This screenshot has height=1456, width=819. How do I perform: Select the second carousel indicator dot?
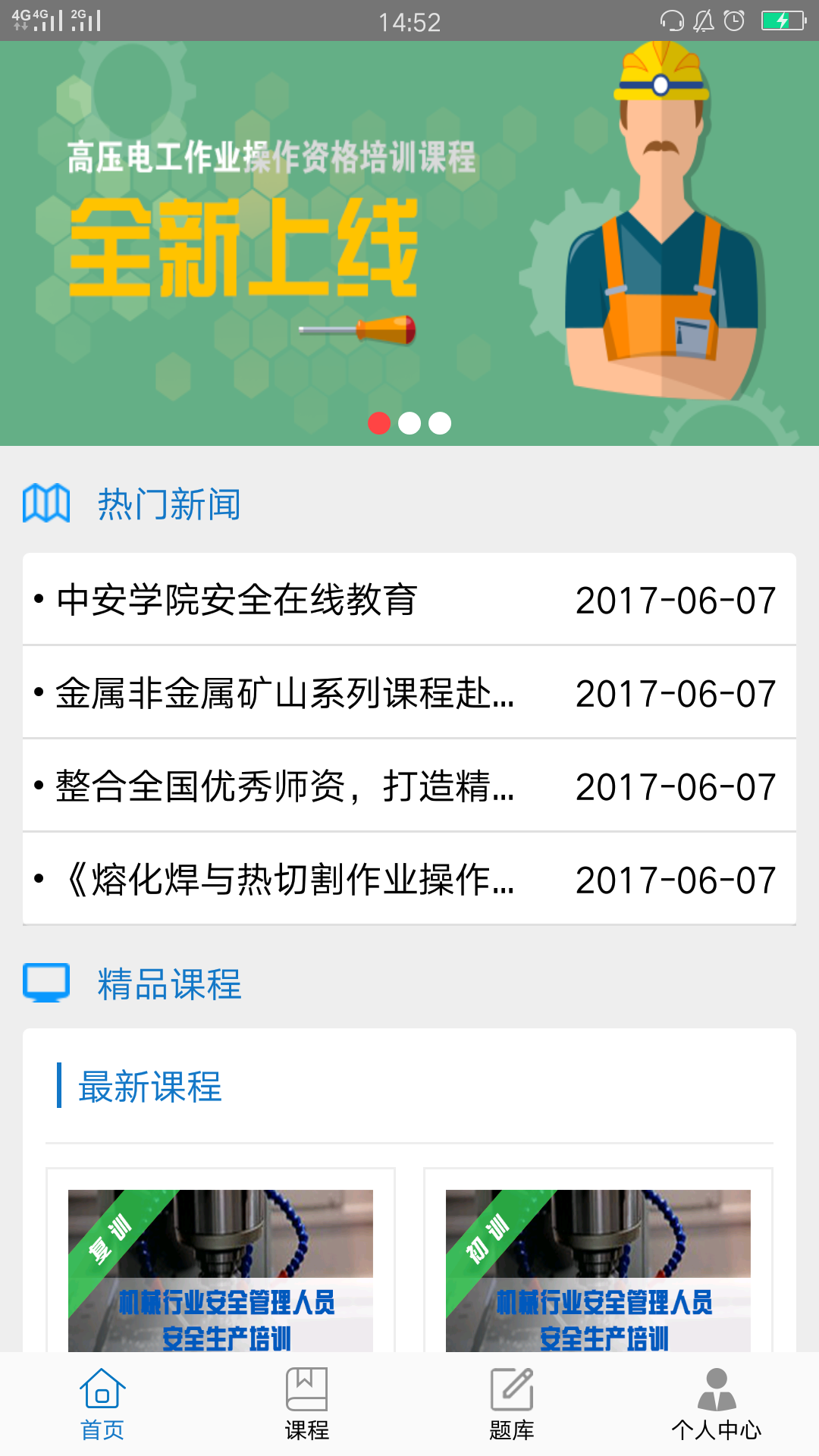tap(409, 424)
